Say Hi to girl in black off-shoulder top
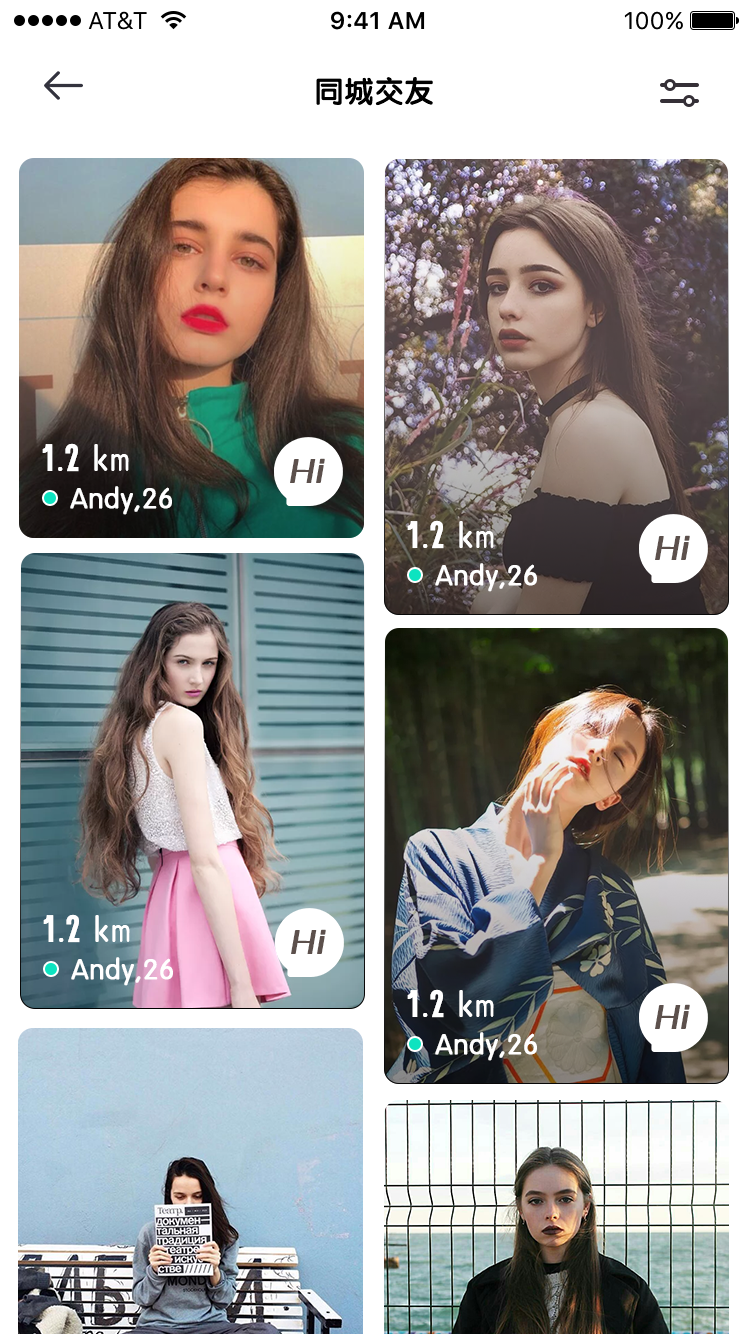Viewport: 750px width, 1334px height. tap(673, 549)
